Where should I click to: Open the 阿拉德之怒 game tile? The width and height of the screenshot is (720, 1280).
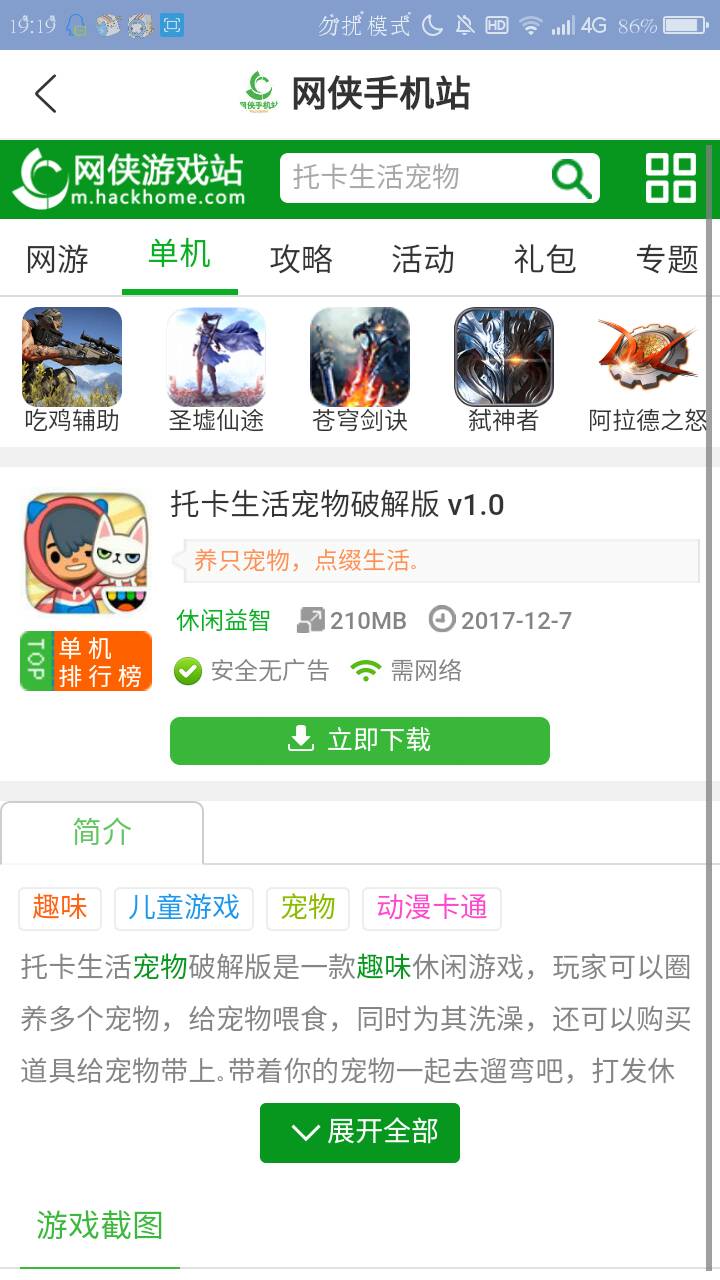click(648, 371)
